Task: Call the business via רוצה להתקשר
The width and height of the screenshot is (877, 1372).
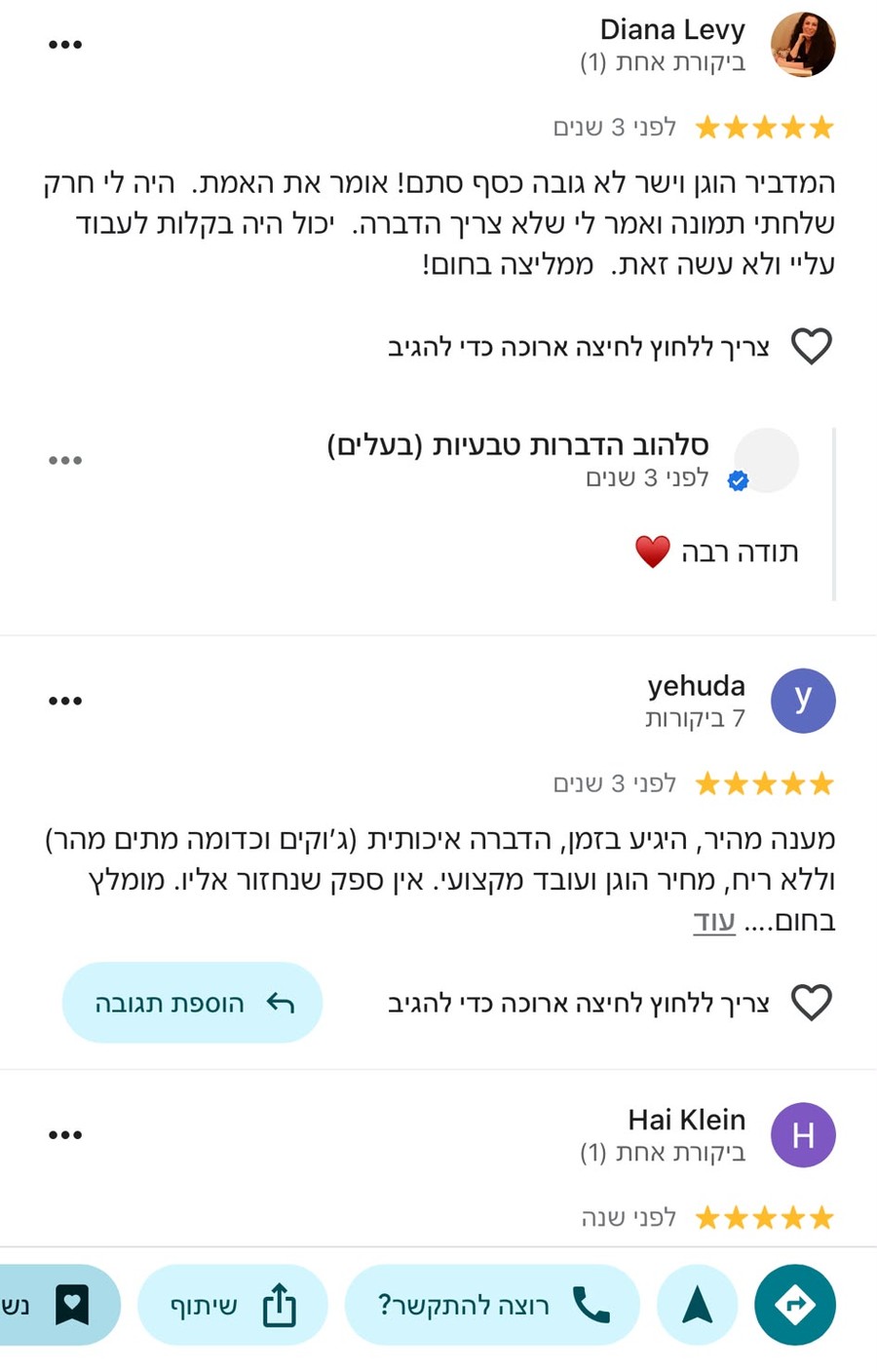Action: (492, 1305)
